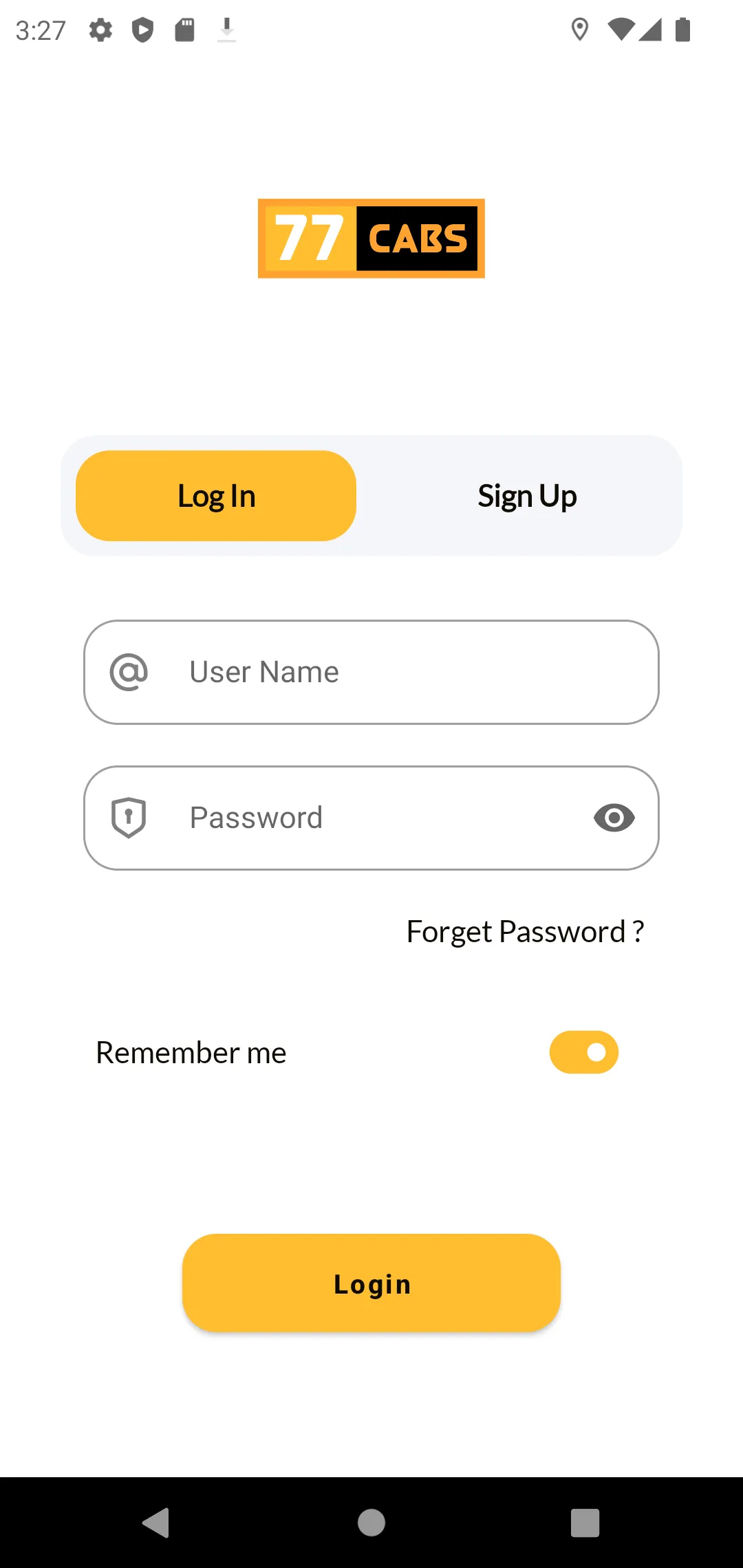
Task: Select the Log In tab
Action: (x=216, y=496)
